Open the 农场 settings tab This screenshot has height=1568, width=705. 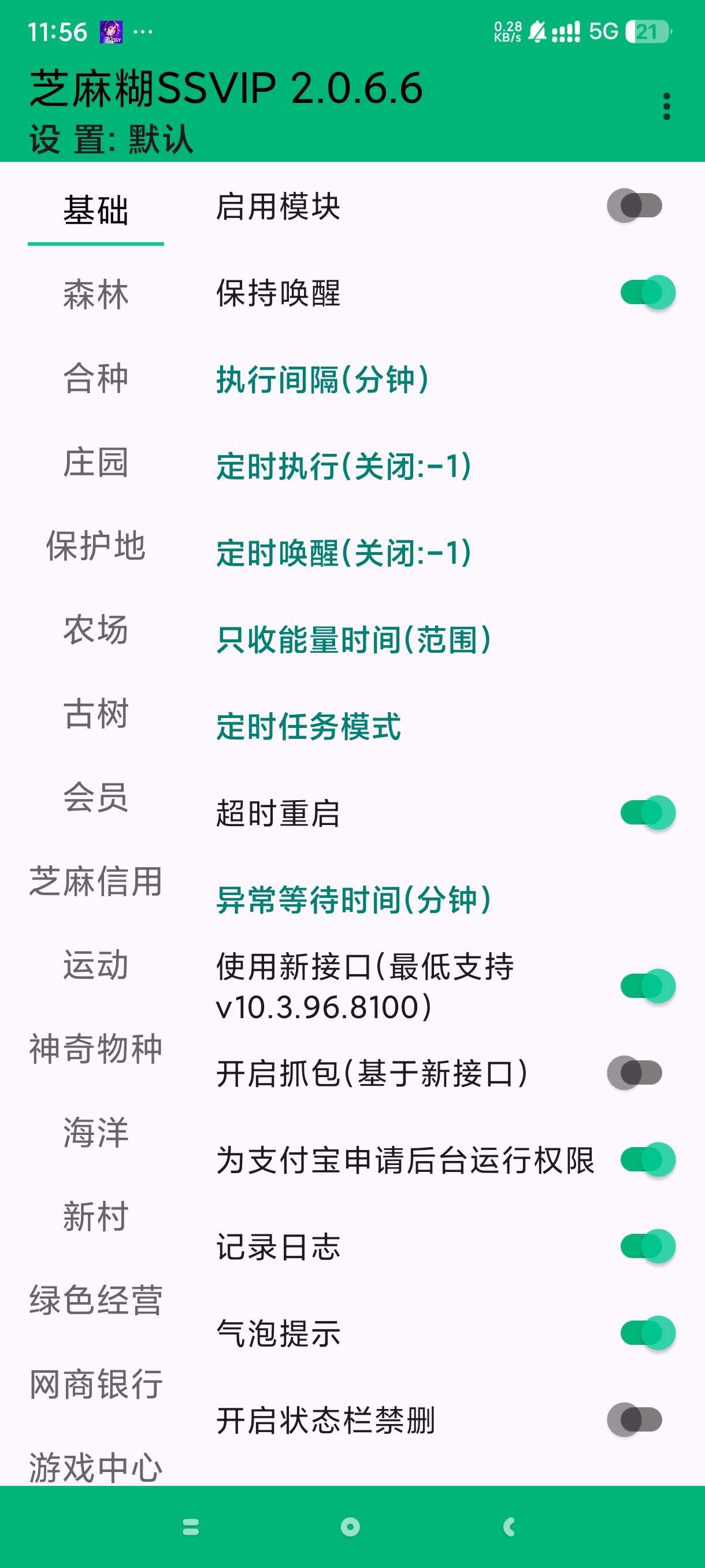pyautogui.click(x=95, y=630)
